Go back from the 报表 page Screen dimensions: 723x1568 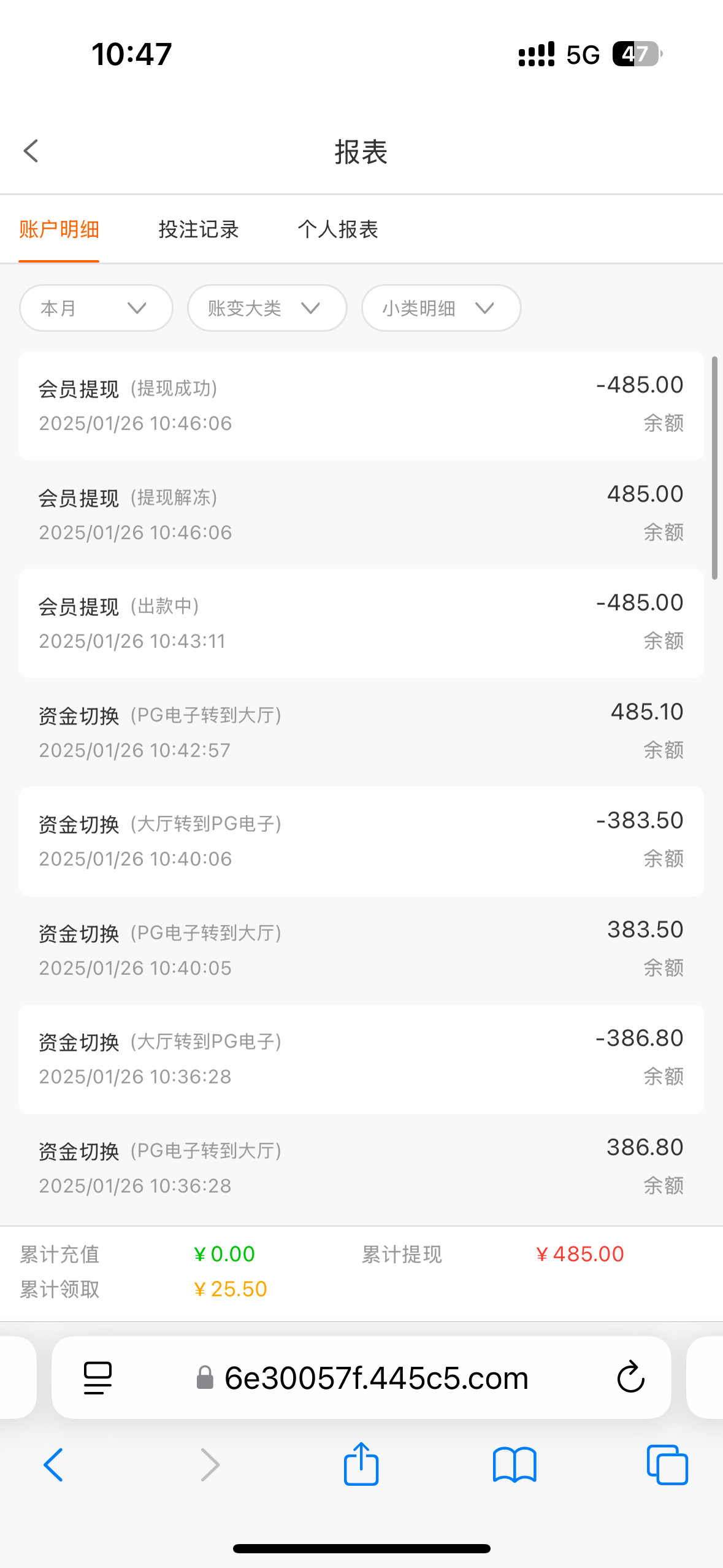(31, 151)
